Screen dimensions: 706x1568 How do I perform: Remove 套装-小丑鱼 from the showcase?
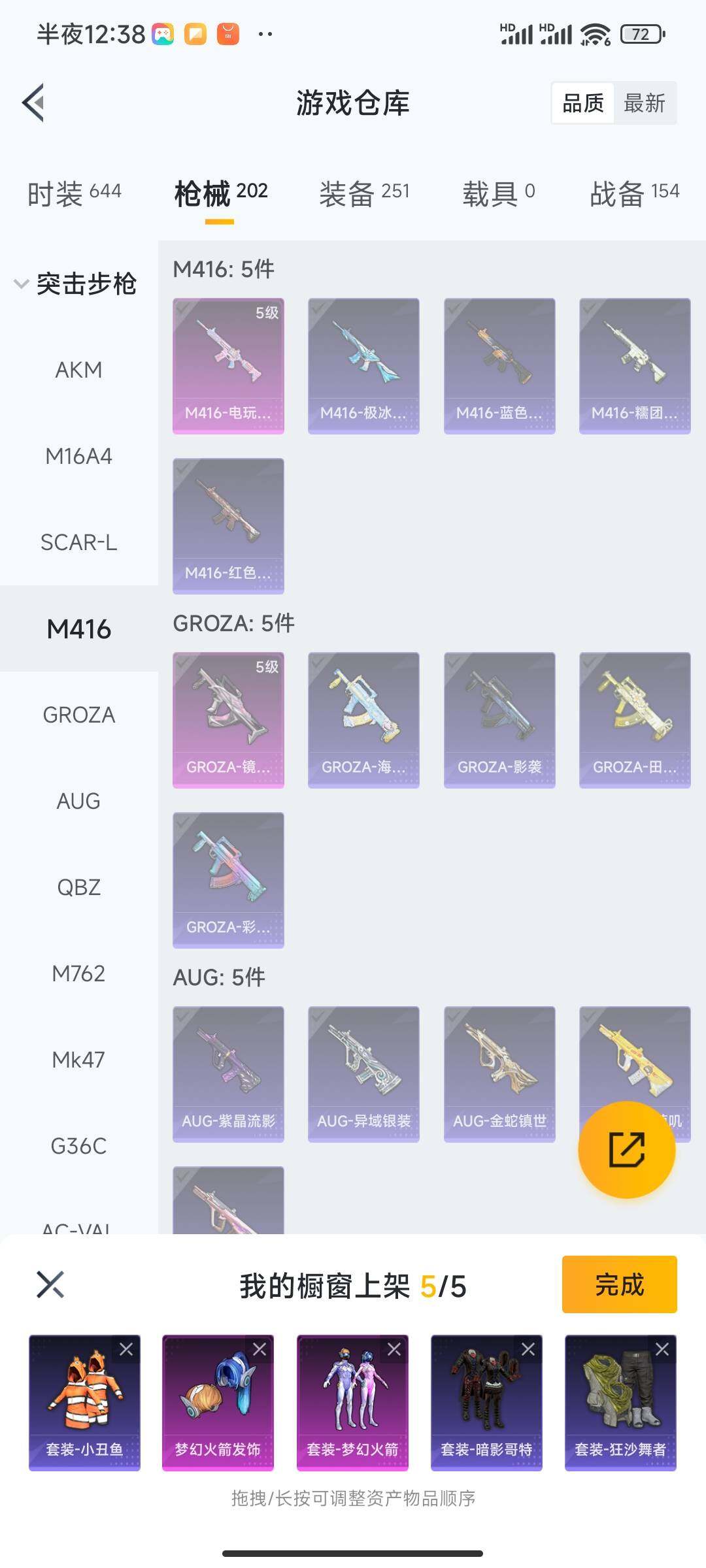click(x=126, y=1349)
